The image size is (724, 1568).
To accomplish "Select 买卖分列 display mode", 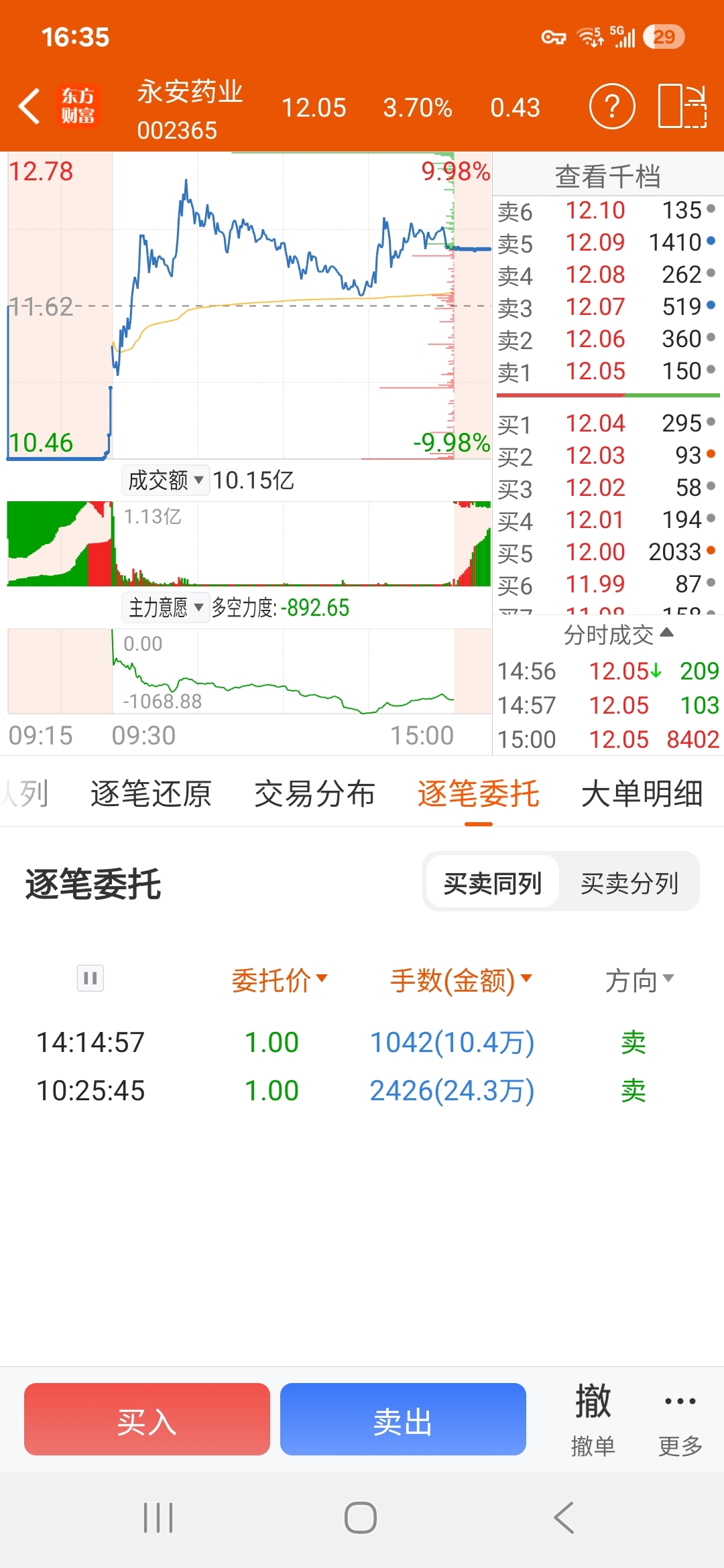I will (x=629, y=883).
